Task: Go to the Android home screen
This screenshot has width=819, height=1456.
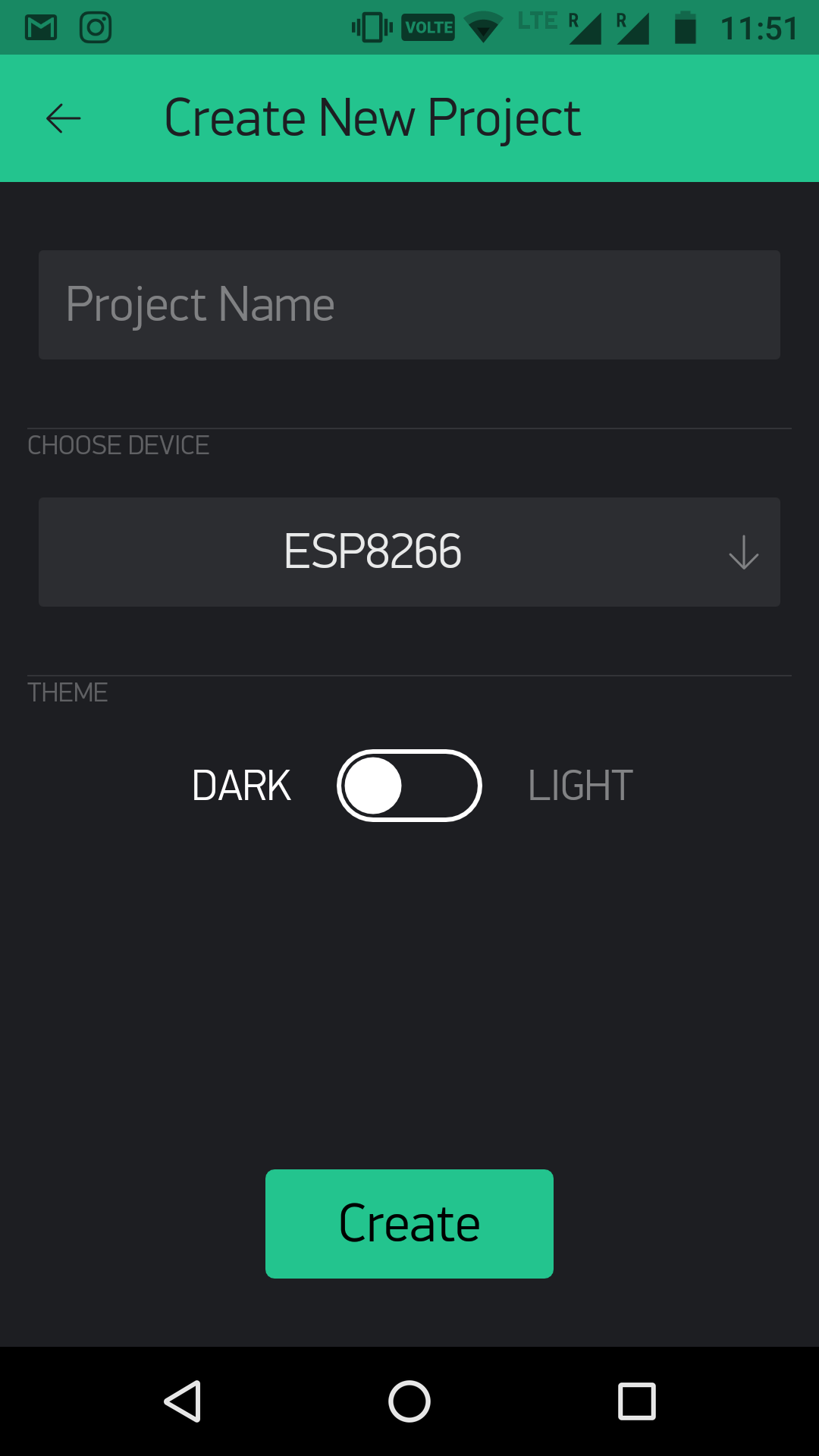Action: [x=409, y=1401]
